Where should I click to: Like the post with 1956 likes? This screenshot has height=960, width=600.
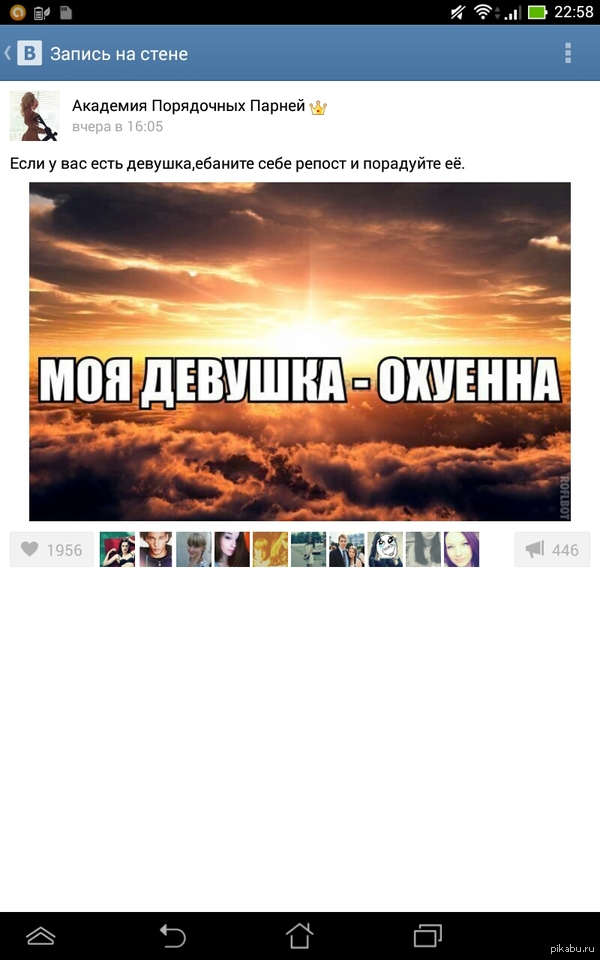52,550
